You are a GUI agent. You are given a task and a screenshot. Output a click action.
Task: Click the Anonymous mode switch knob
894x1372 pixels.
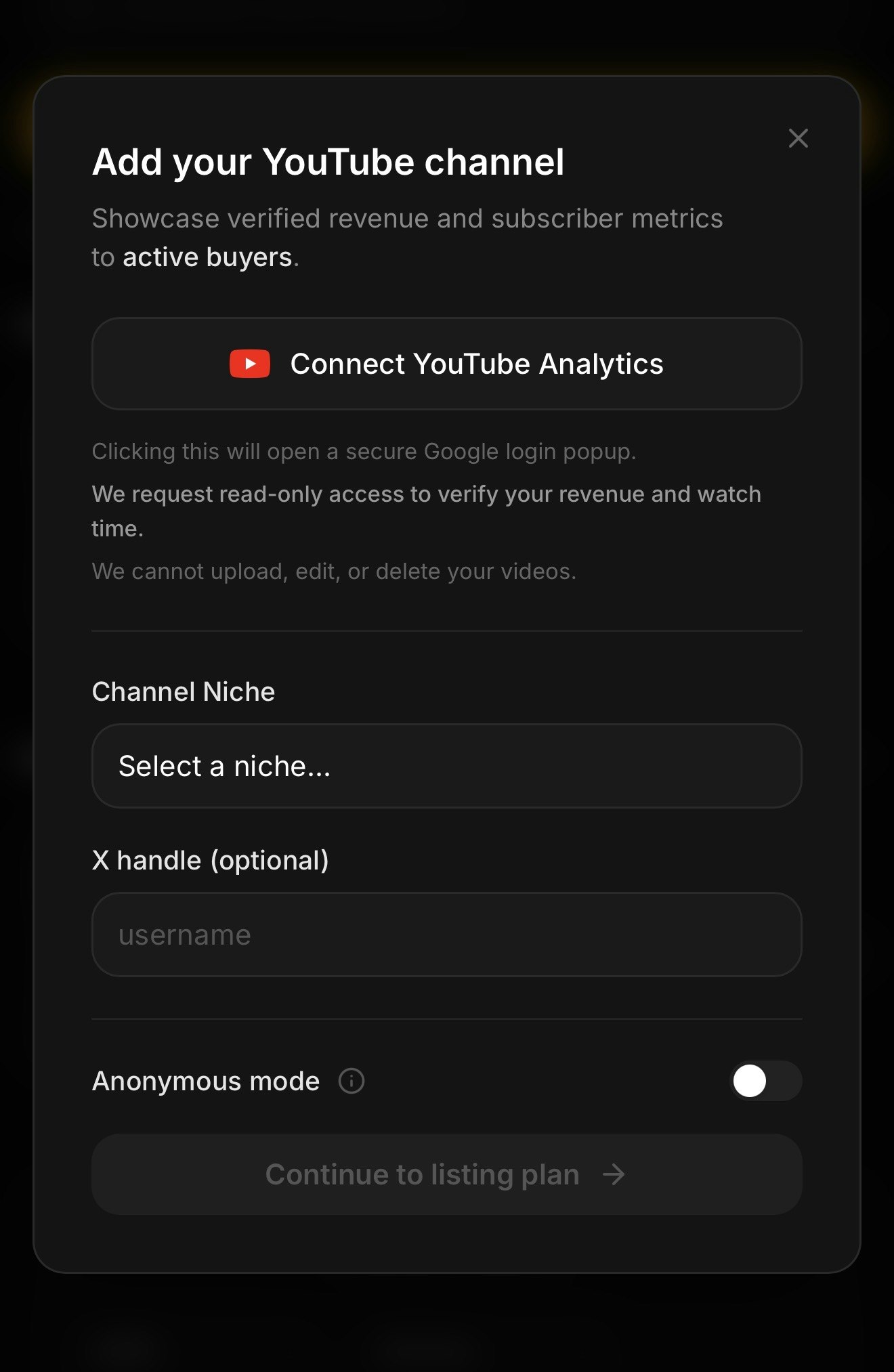[x=750, y=1081]
